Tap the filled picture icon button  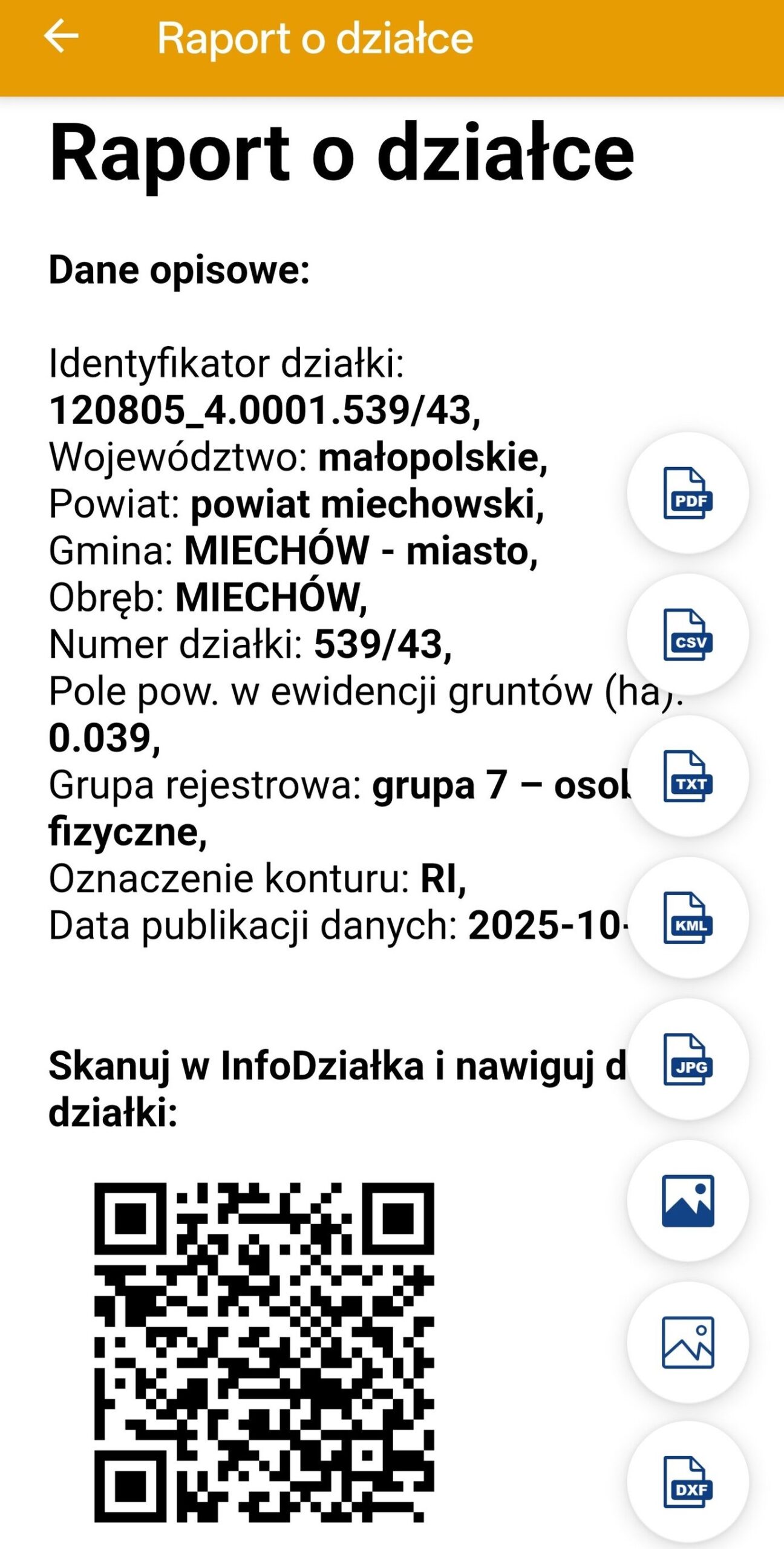pos(688,1201)
